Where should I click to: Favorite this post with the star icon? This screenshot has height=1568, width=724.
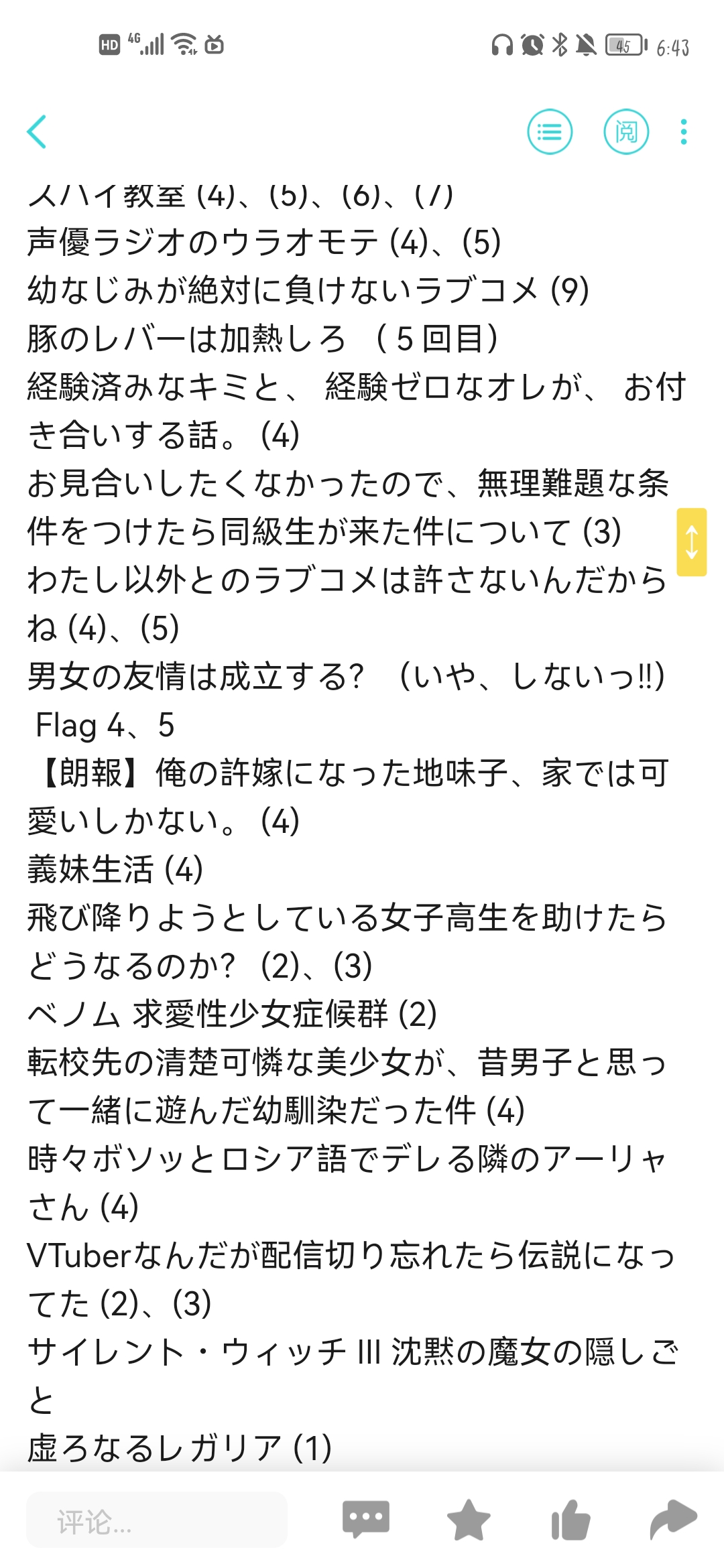pyautogui.click(x=469, y=1520)
